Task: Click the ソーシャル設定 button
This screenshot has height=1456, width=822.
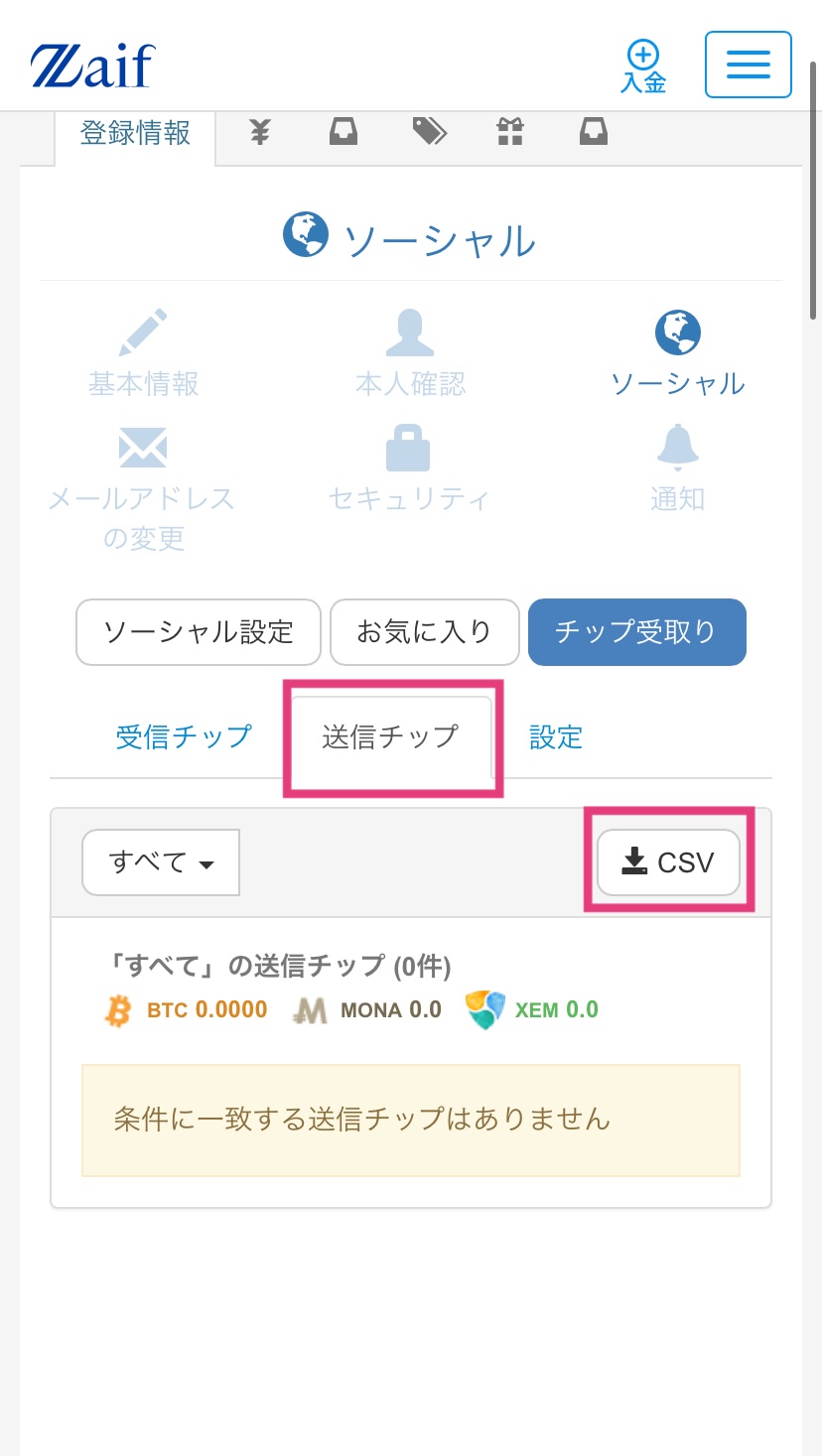Action: [197, 632]
